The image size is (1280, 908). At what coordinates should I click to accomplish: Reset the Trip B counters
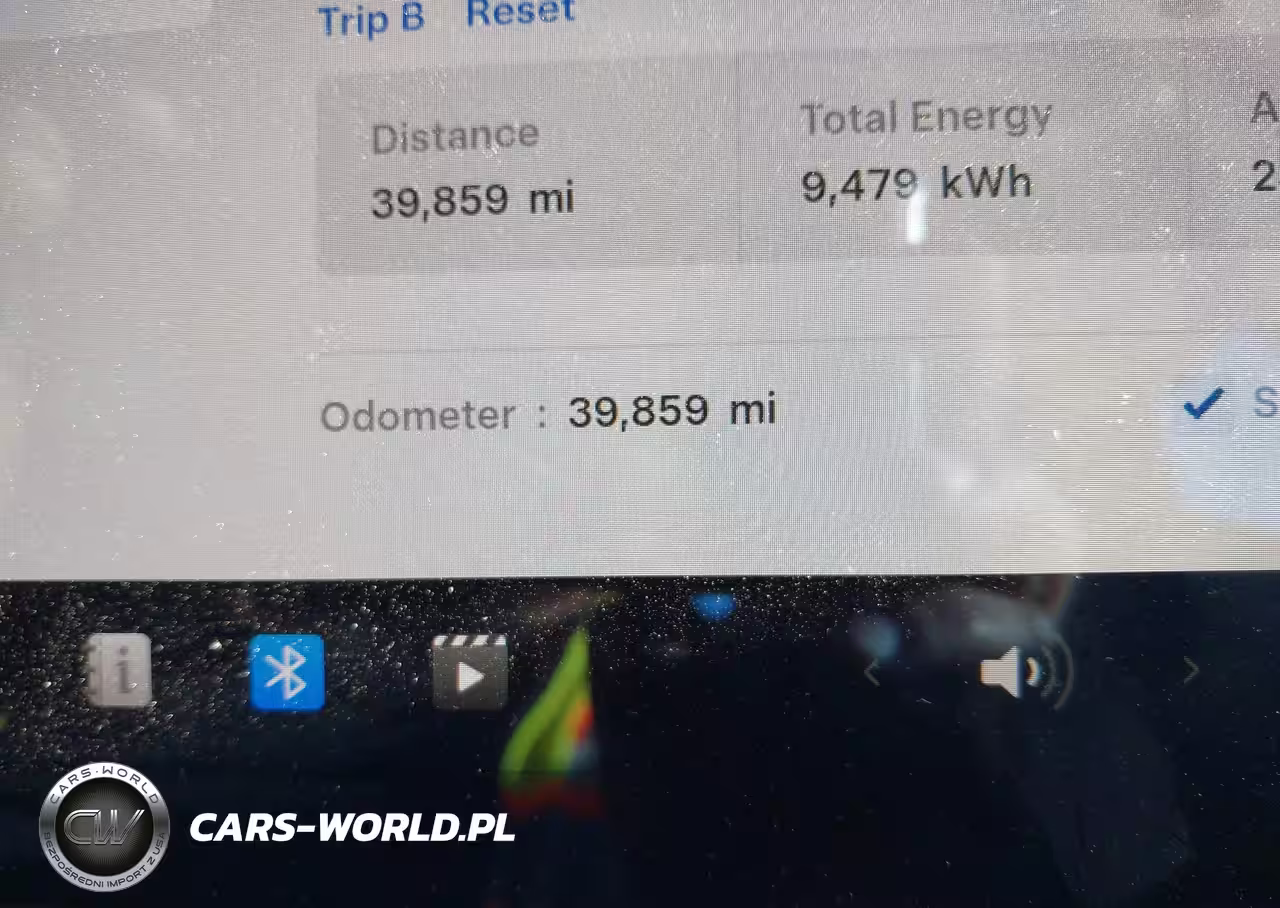[x=520, y=13]
